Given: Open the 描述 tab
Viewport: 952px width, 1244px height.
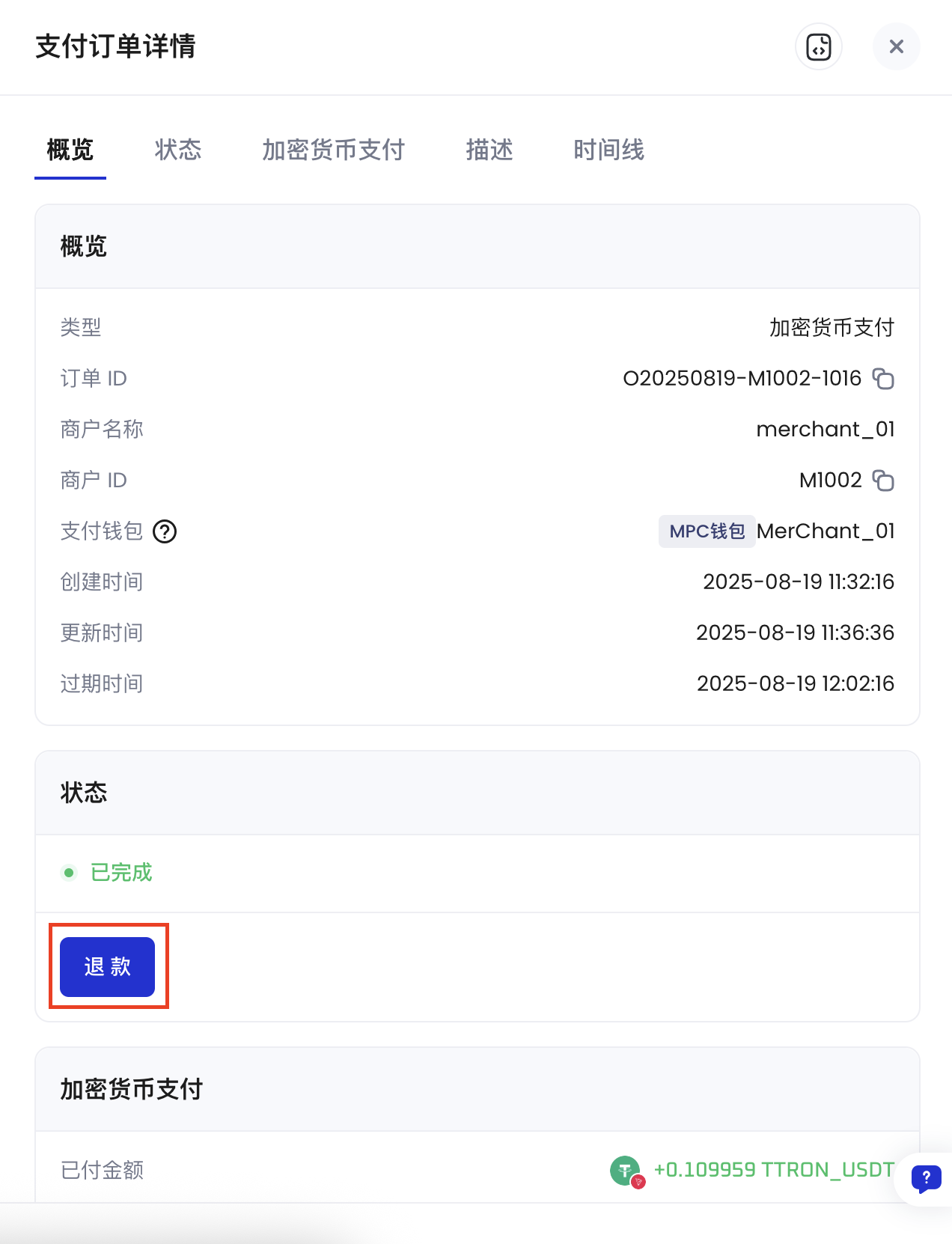Looking at the screenshot, I should 489,150.
